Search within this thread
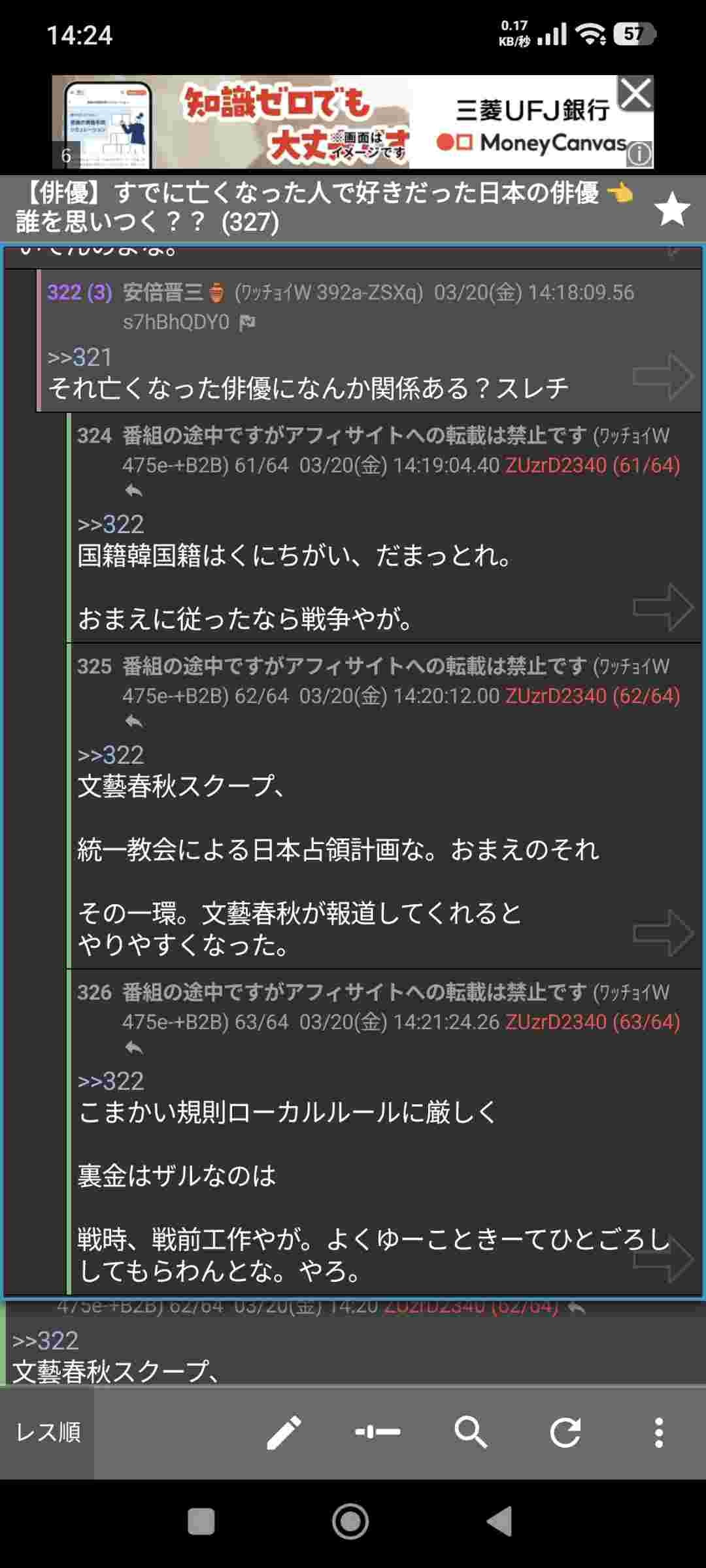 [471, 1432]
